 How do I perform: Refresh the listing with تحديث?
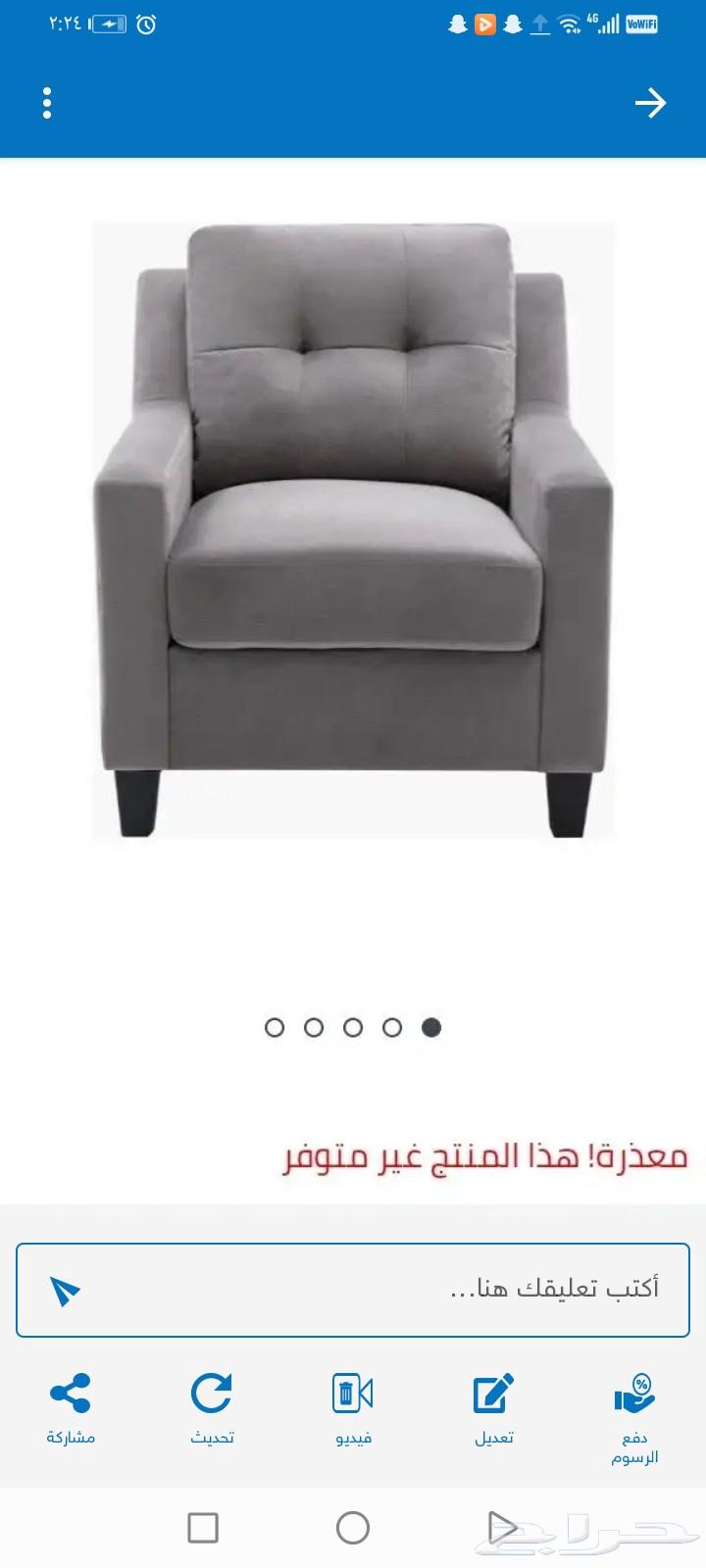pyautogui.click(x=212, y=1408)
